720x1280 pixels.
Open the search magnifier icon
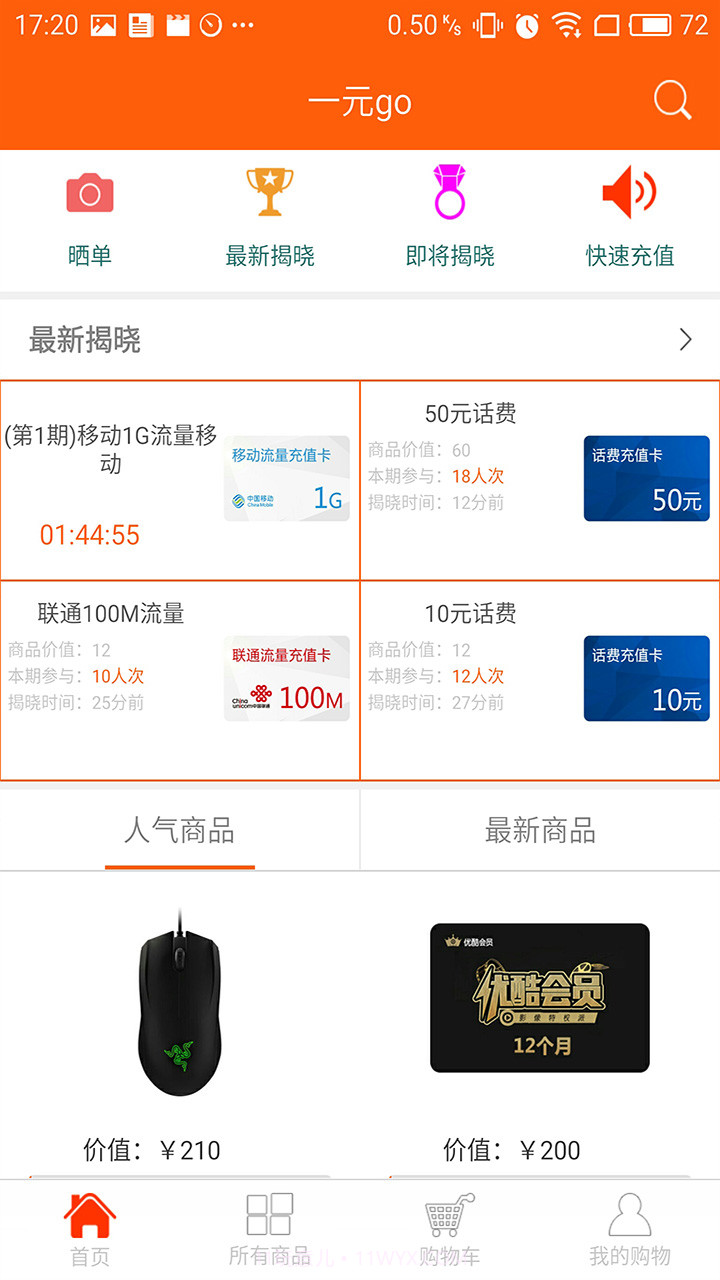[670, 99]
